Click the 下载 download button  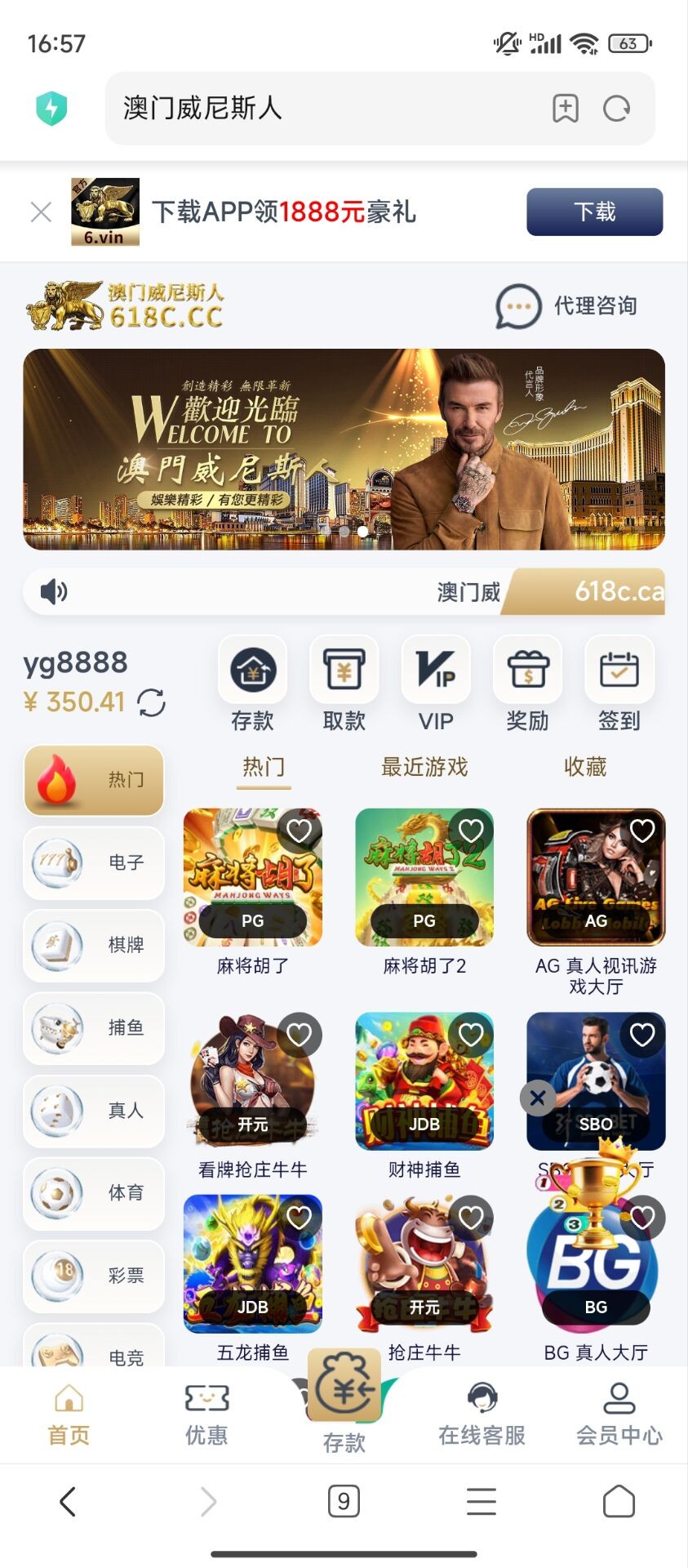point(594,211)
